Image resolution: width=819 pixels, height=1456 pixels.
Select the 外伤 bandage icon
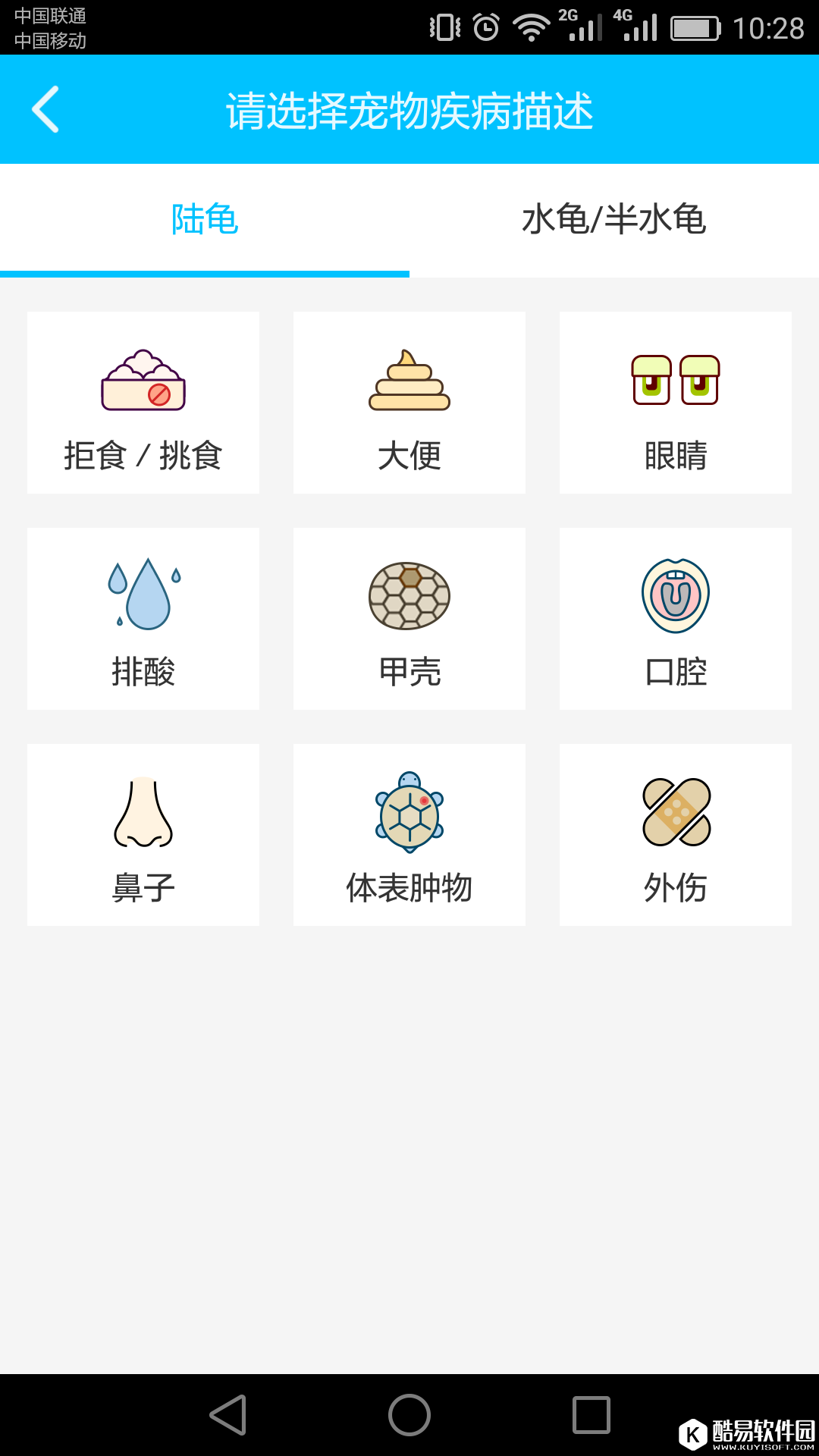(674, 811)
